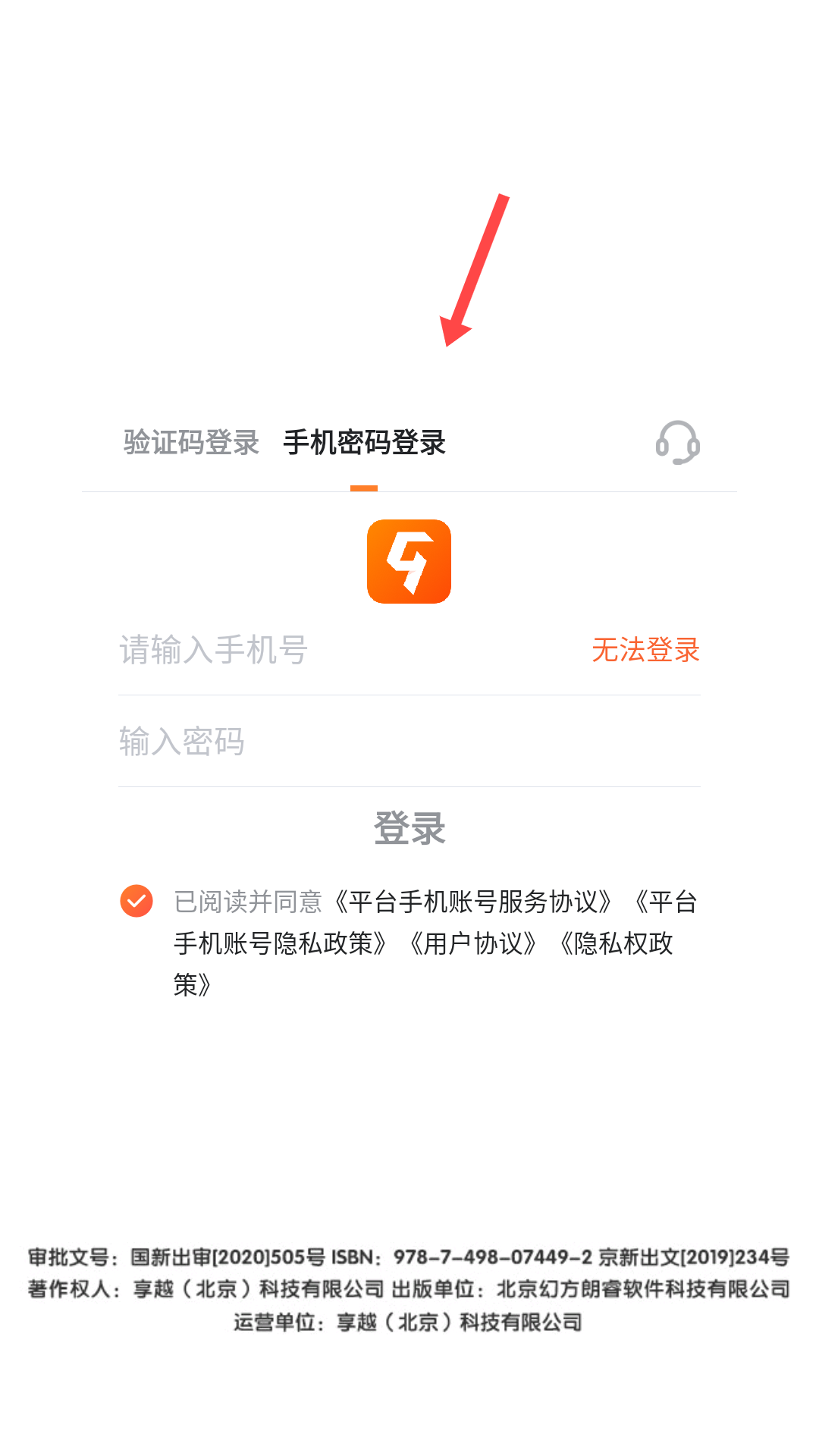This screenshot has height=1456, width=819.
Task: Open 《平台手机账号隐私政策》 link
Action: click(281, 943)
